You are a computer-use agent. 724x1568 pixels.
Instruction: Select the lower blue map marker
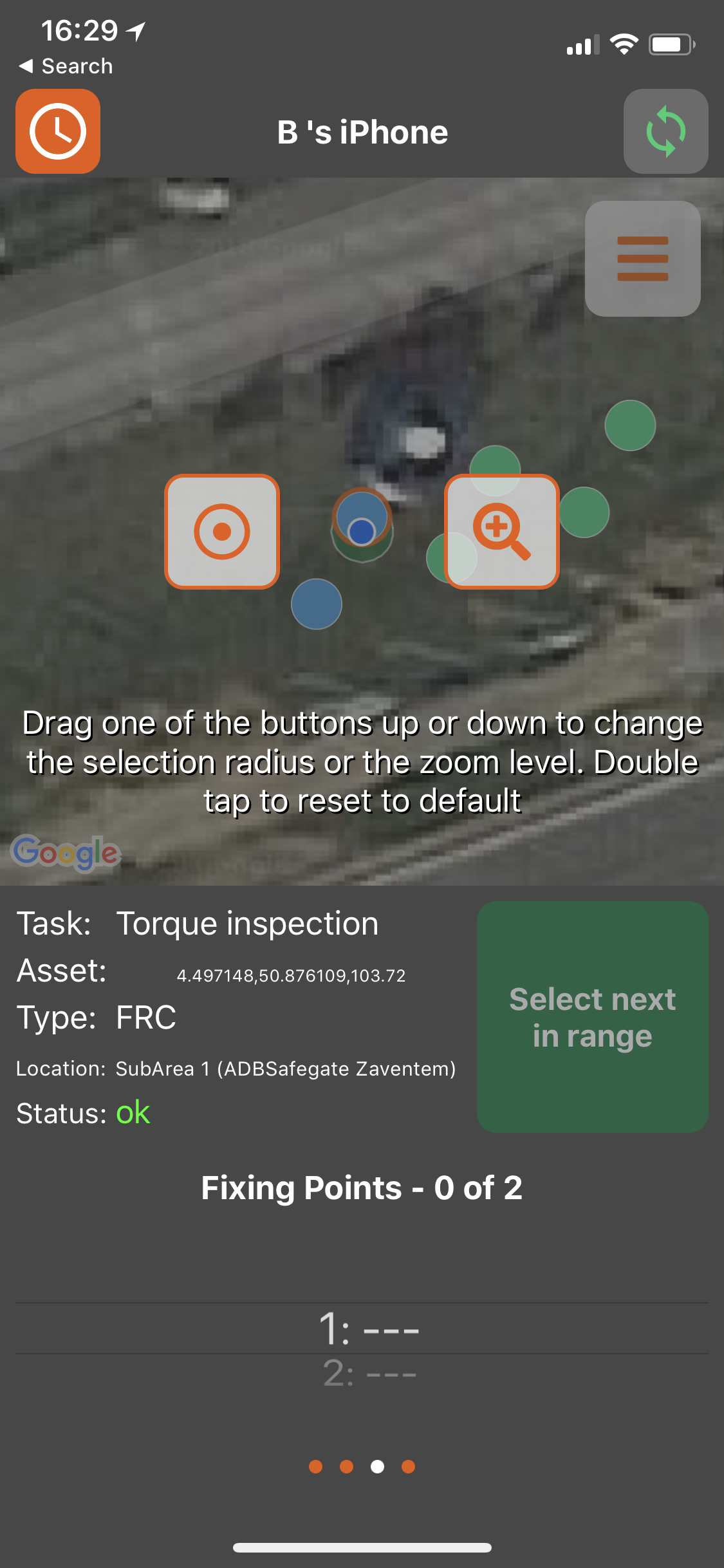click(x=317, y=604)
